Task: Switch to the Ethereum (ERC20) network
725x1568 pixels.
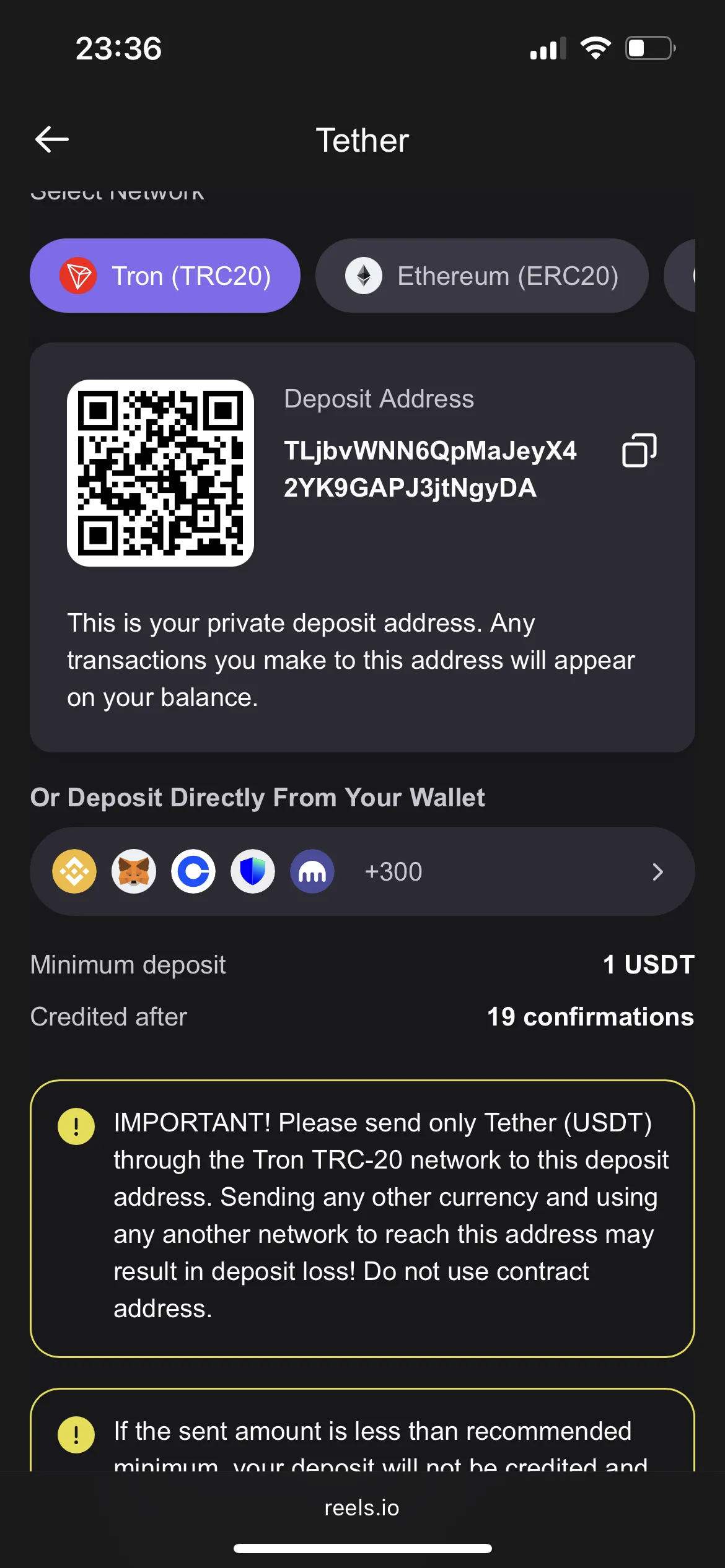Action: (x=481, y=276)
